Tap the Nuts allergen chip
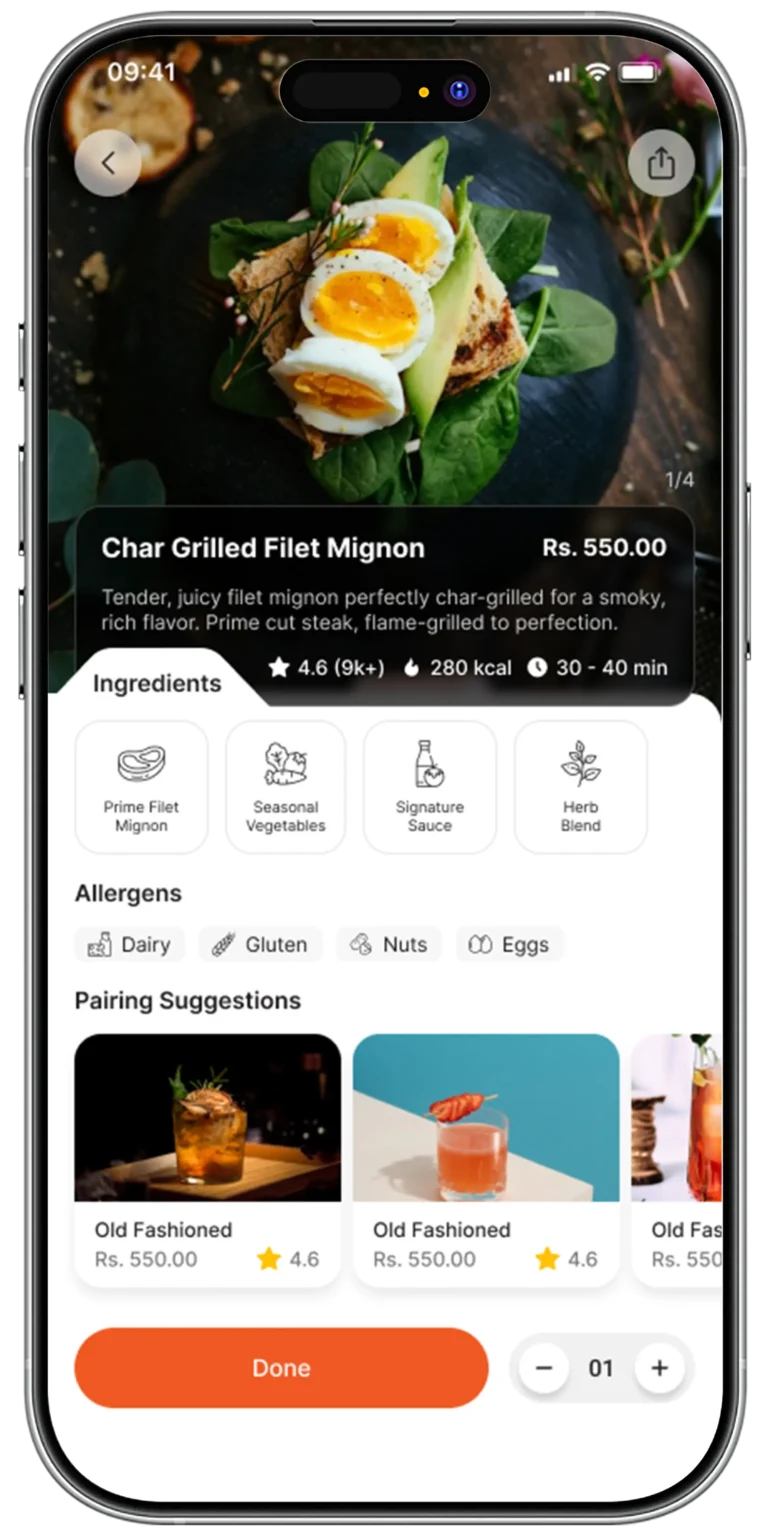 tap(389, 944)
